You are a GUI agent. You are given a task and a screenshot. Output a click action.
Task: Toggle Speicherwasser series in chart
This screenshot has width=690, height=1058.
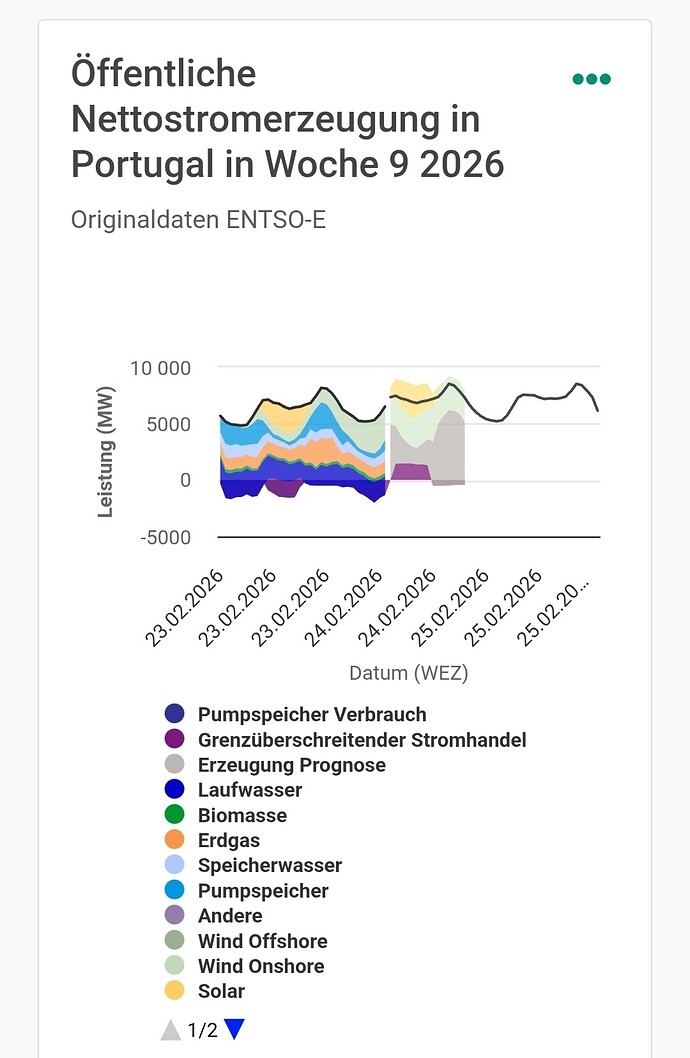pos(269,865)
